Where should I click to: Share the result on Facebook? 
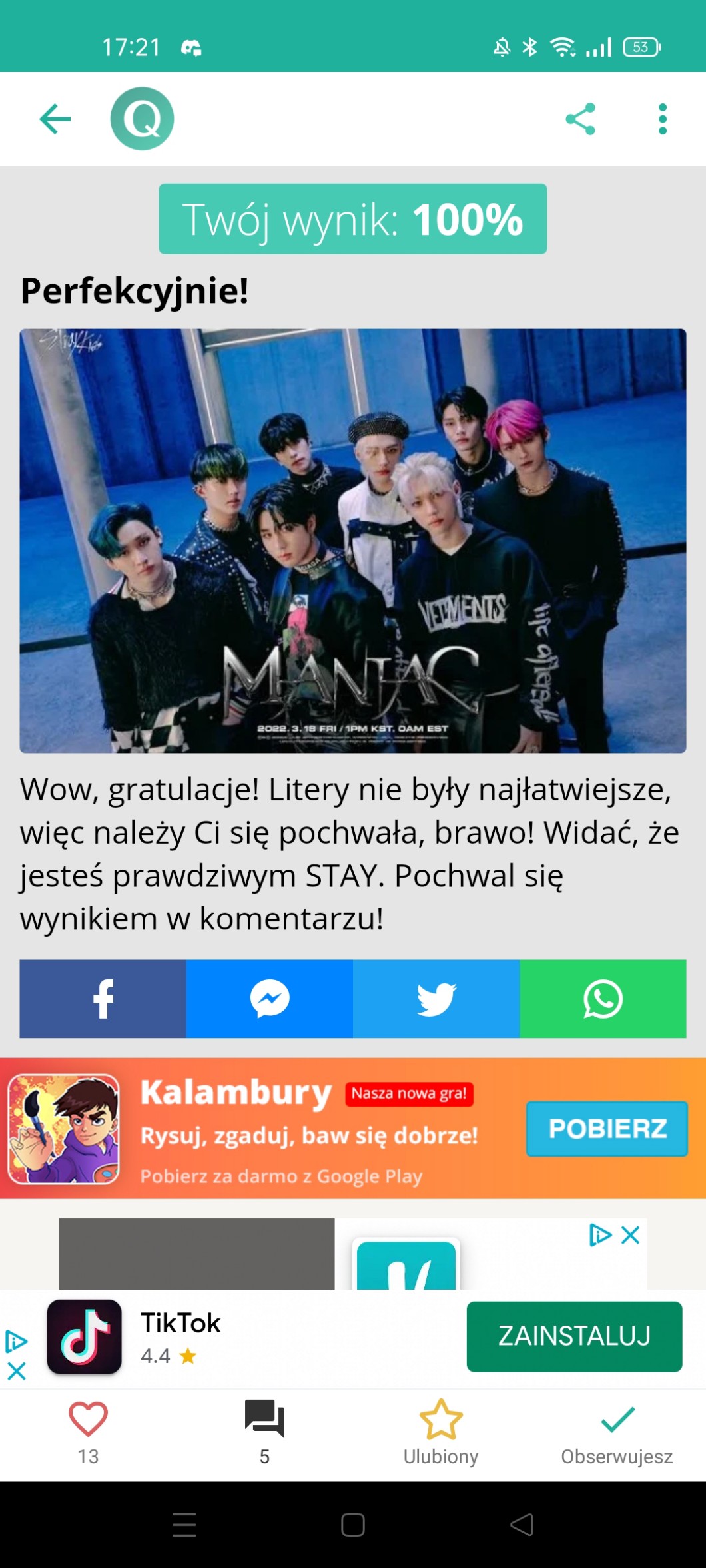coord(103,999)
